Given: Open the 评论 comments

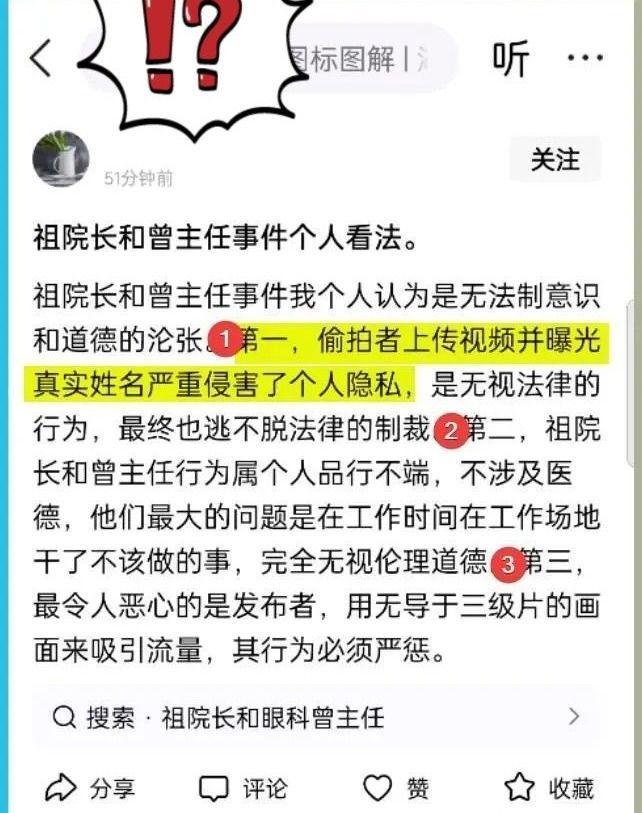Looking at the screenshot, I should coord(243,788).
